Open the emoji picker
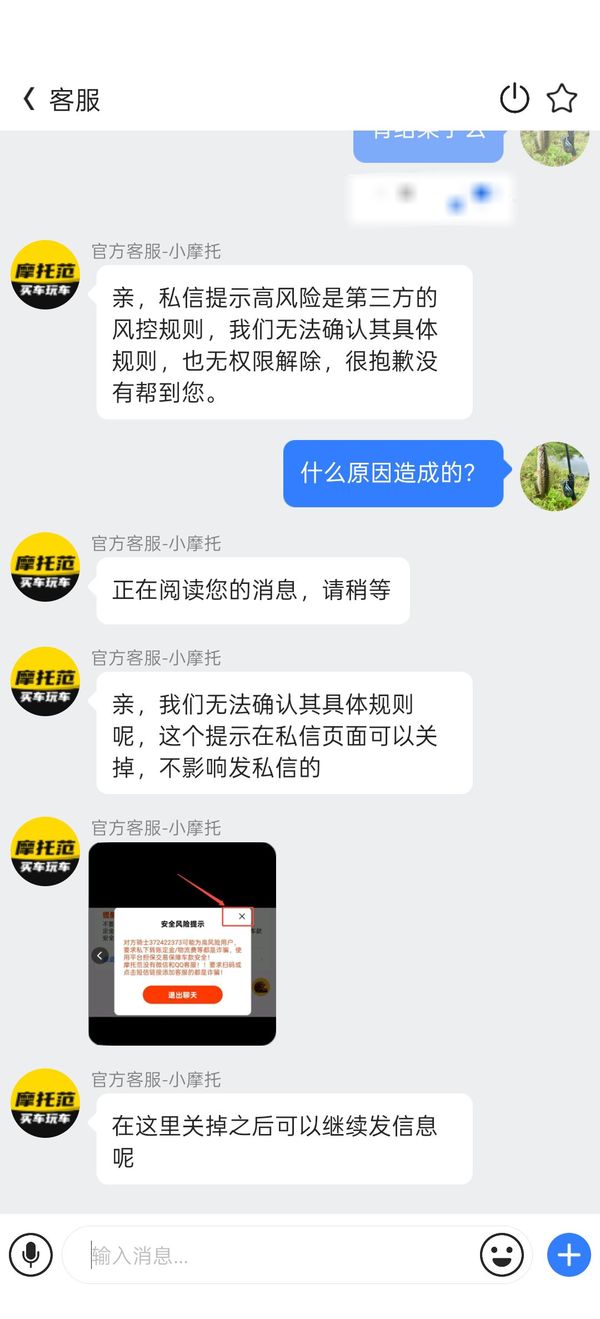The image size is (600, 1319). [501, 1254]
